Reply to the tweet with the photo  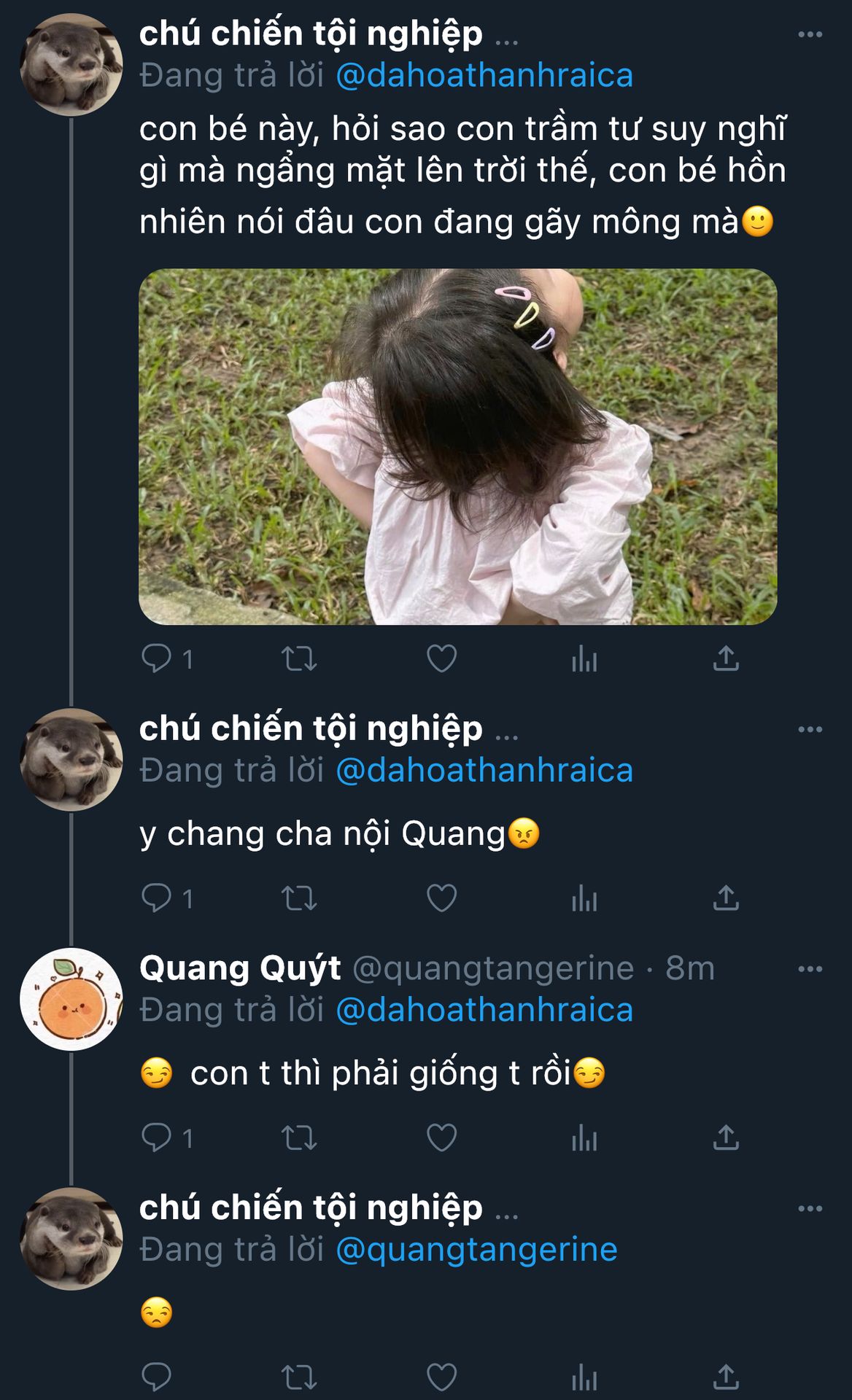tap(156, 658)
